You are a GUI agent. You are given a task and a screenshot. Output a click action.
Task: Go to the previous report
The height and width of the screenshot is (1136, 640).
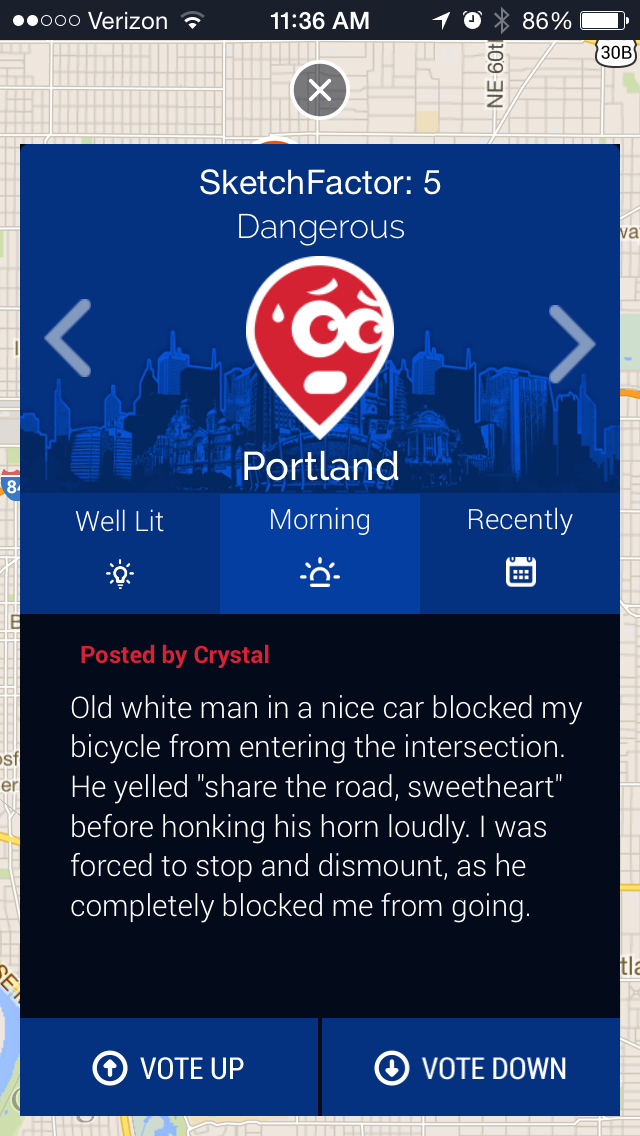69,341
